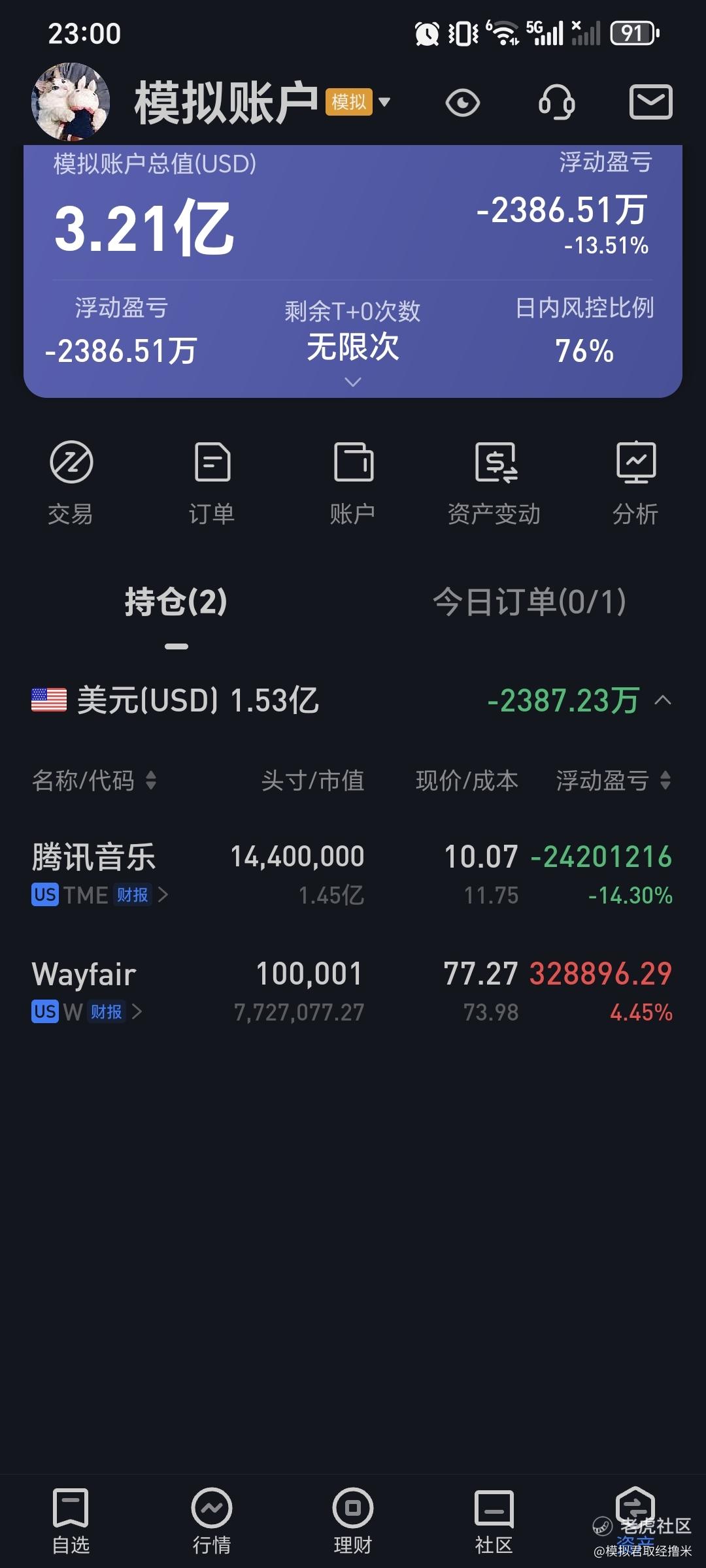Switch to the 今日订单(0/1) tab
Image resolution: width=706 pixels, height=1568 pixels.
529,602
